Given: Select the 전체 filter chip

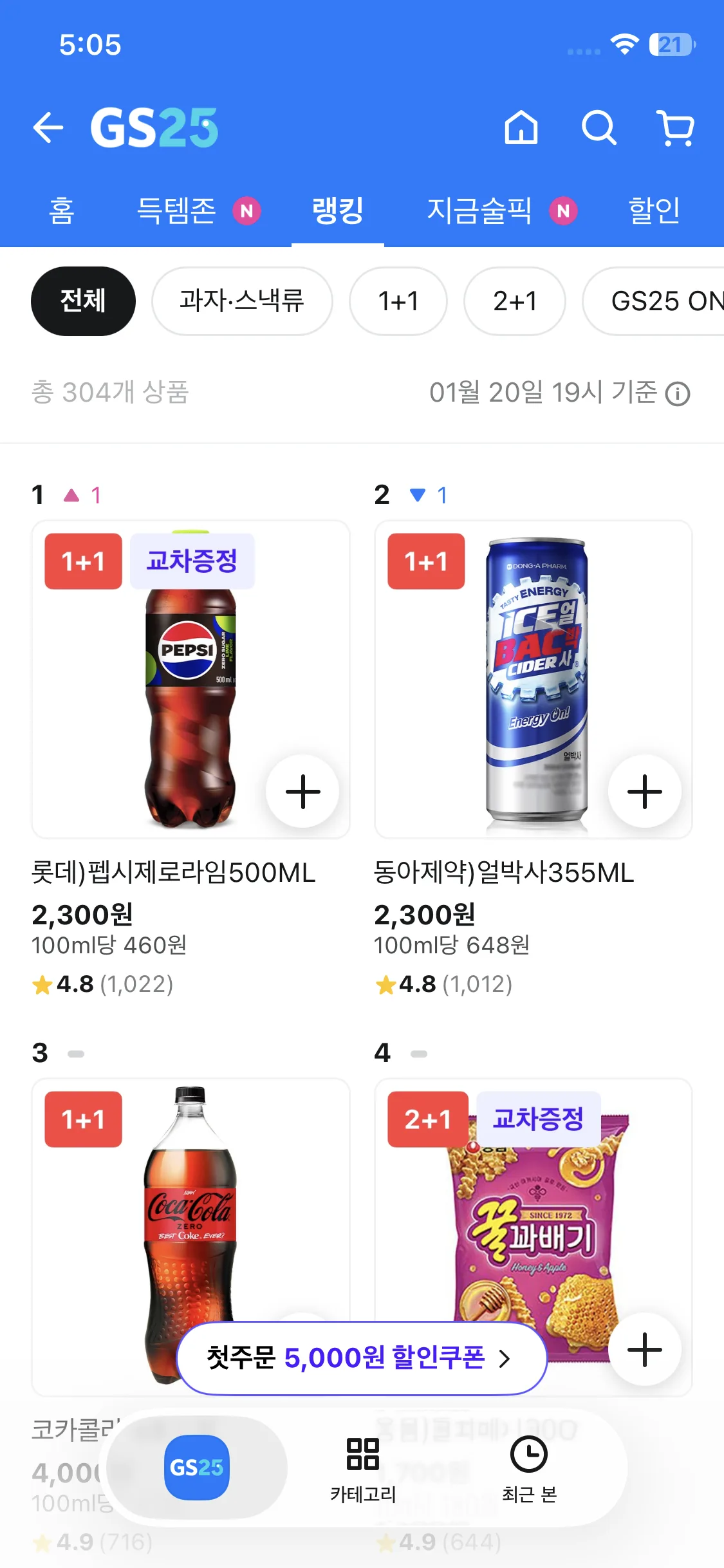Looking at the screenshot, I should tap(83, 301).
